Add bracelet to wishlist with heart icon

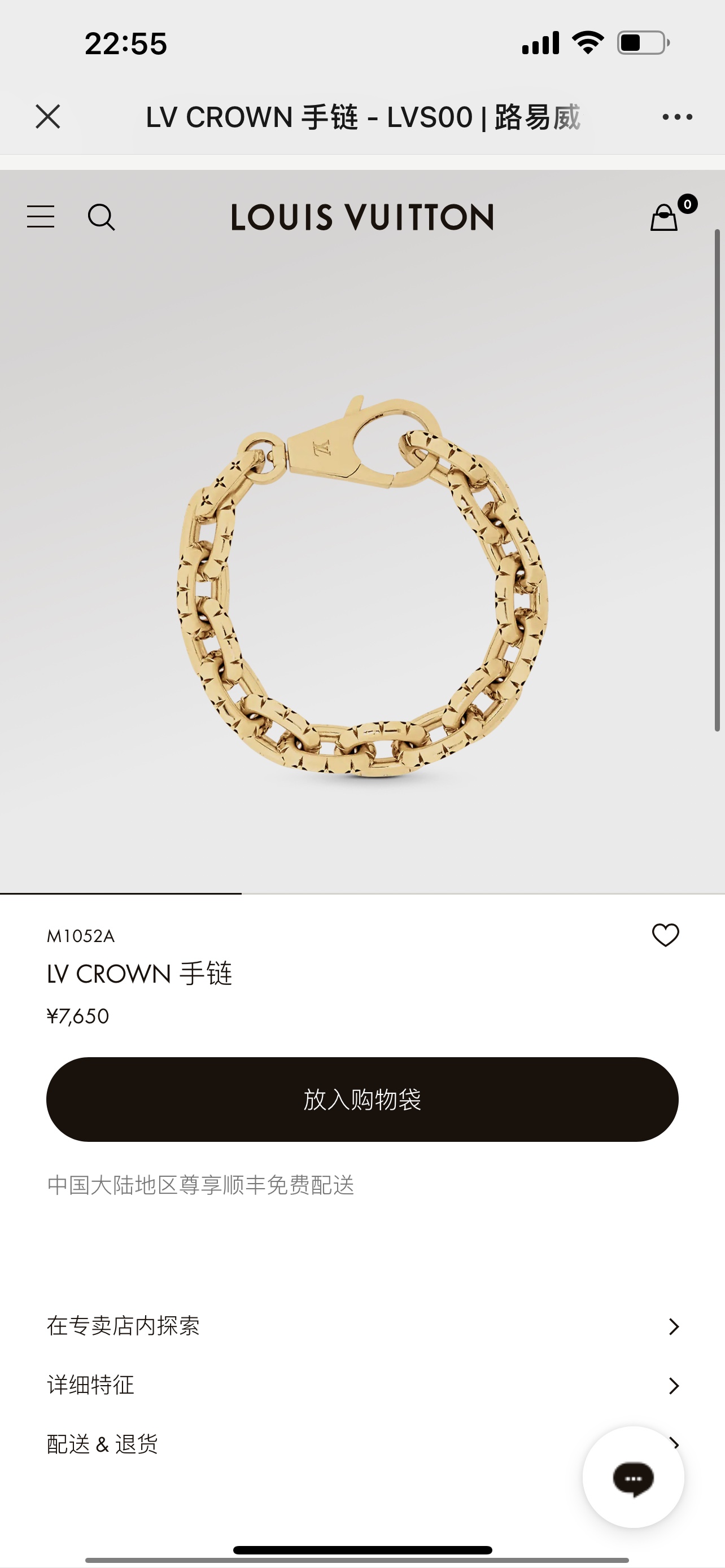coord(665,935)
